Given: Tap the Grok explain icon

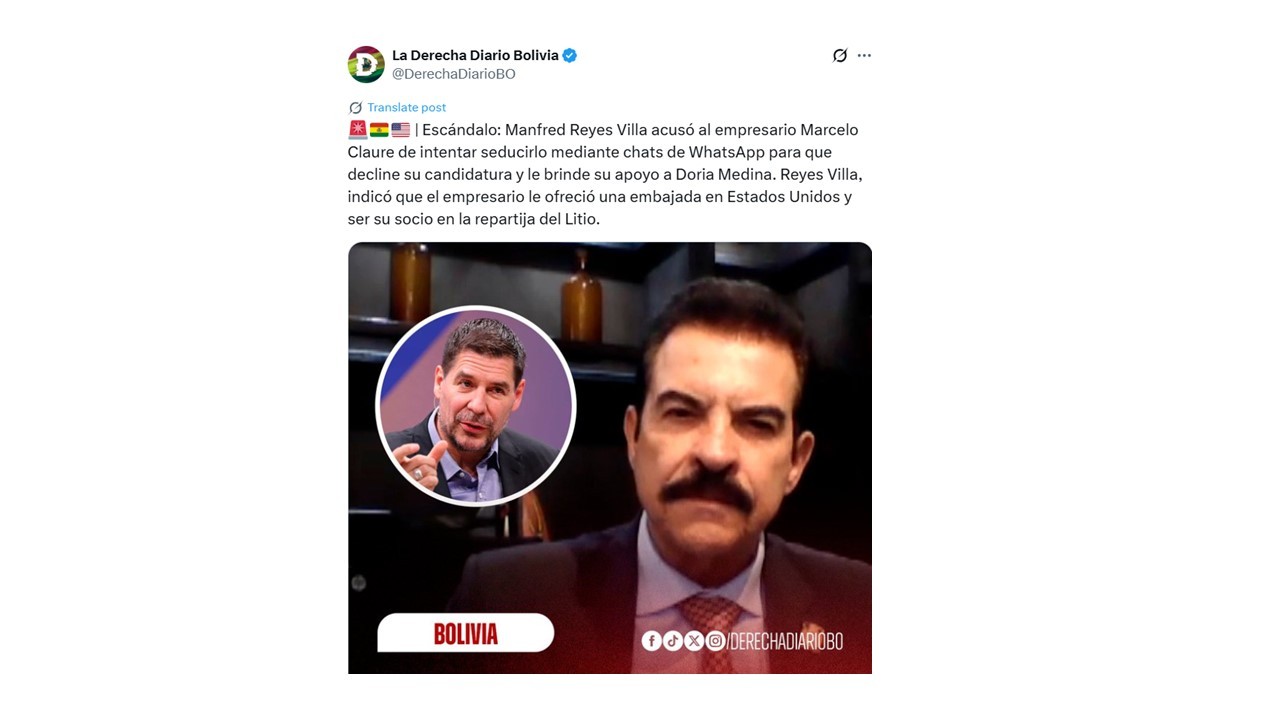Looking at the screenshot, I should point(840,56).
